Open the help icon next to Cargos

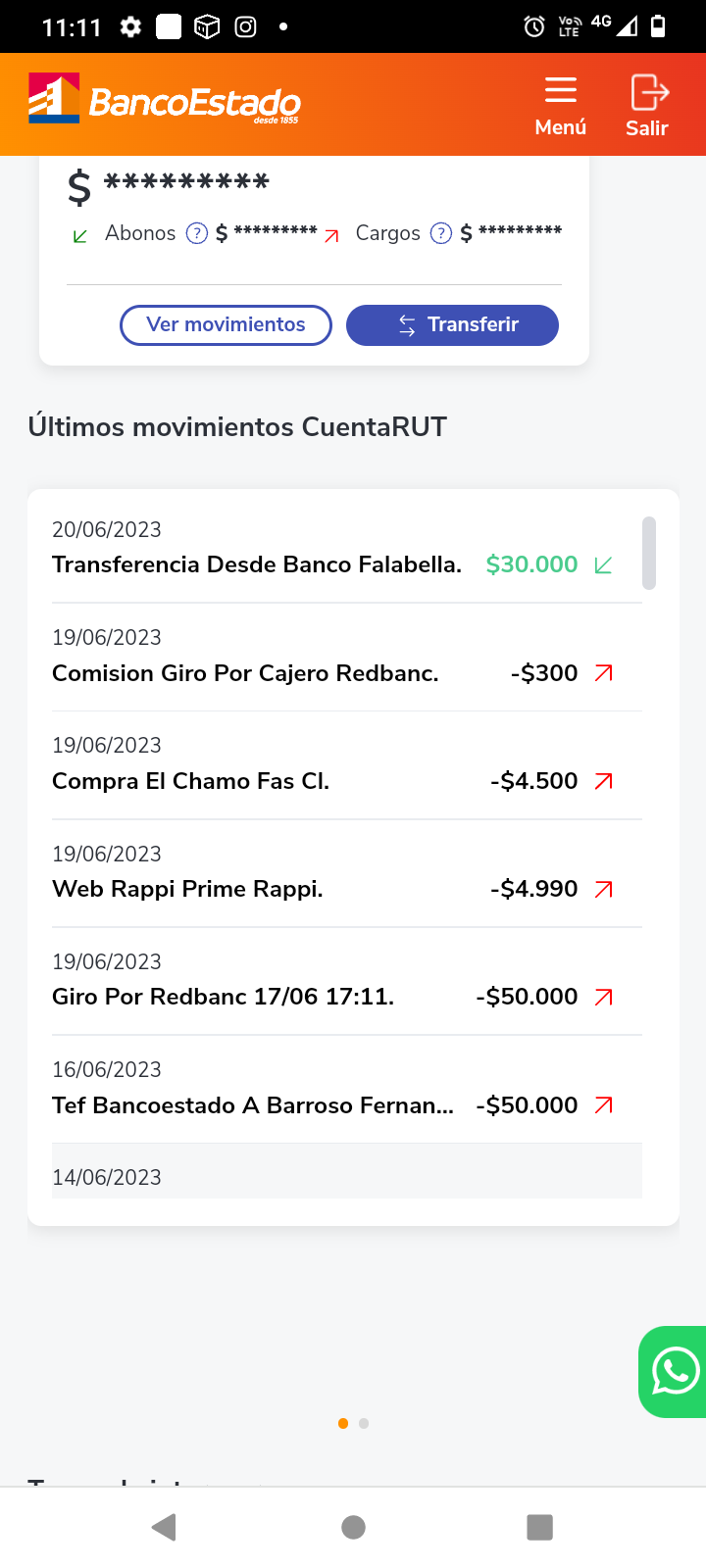441,233
